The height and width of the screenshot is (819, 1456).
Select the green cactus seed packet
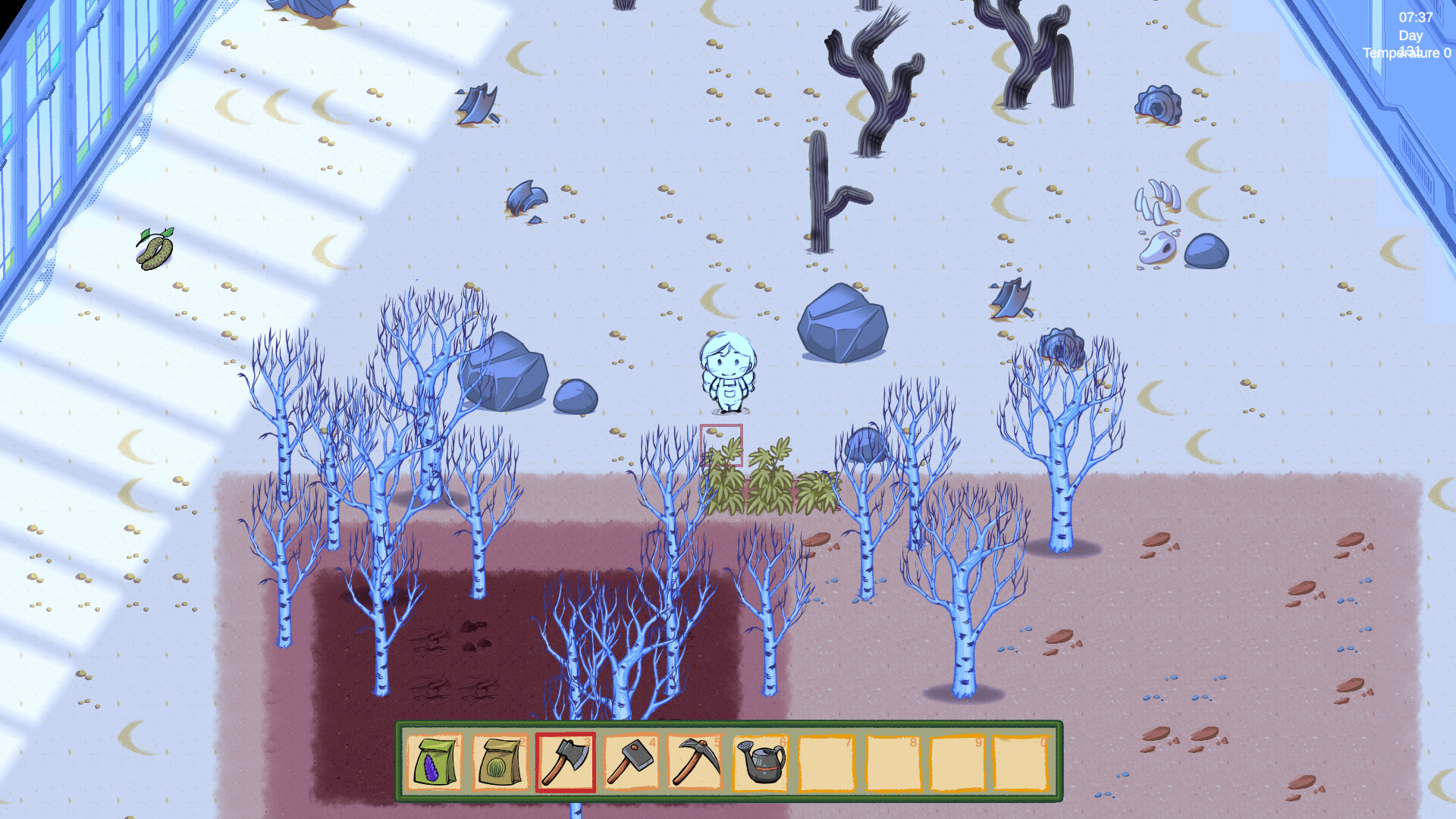coord(499,763)
